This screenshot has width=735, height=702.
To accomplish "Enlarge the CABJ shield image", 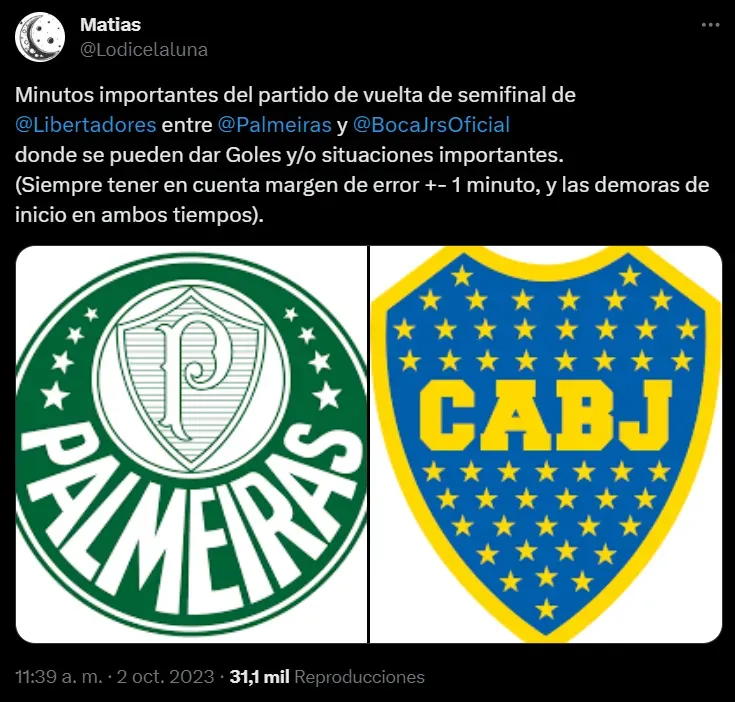I will 546,444.
